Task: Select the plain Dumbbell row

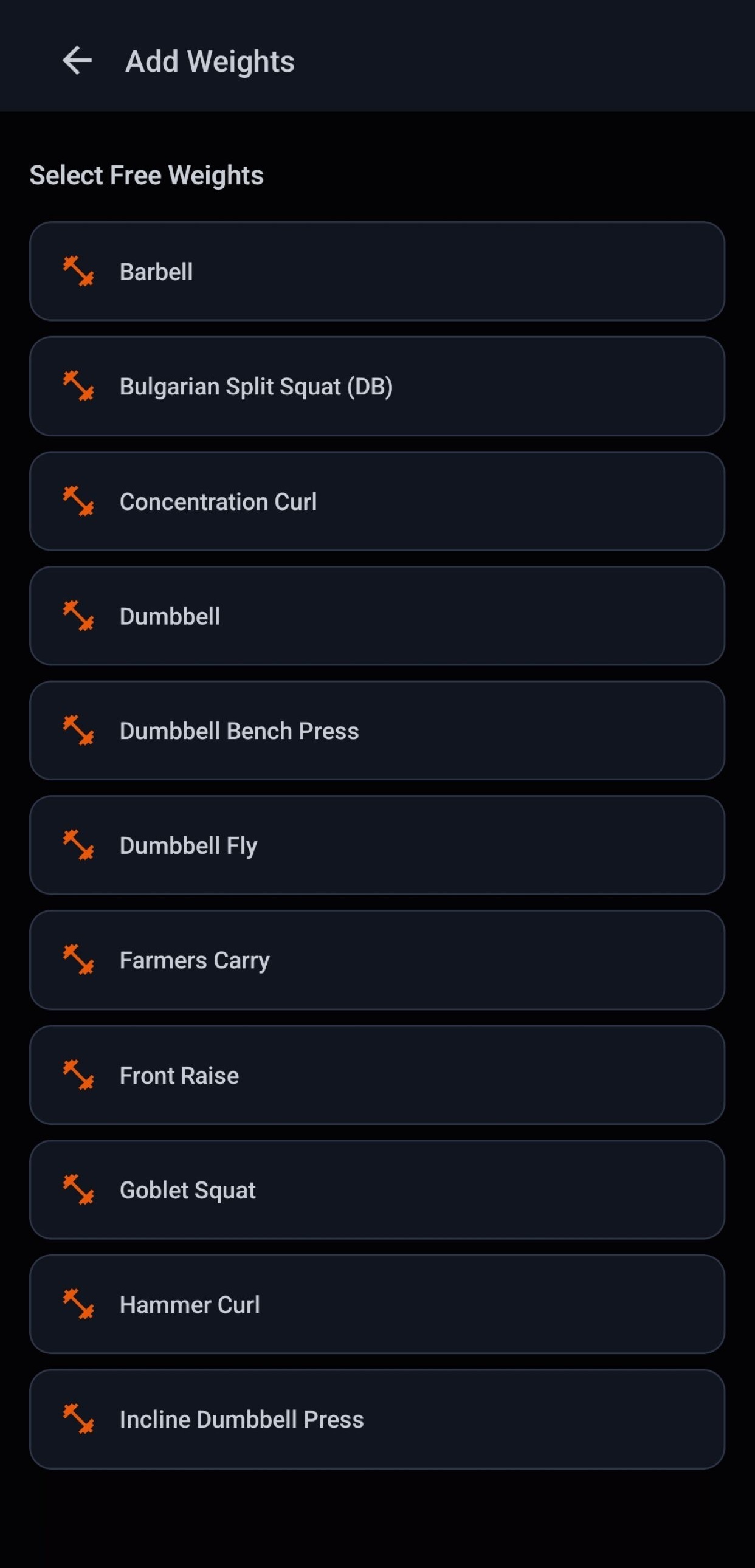Action: pyautogui.click(x=377, y=616)
